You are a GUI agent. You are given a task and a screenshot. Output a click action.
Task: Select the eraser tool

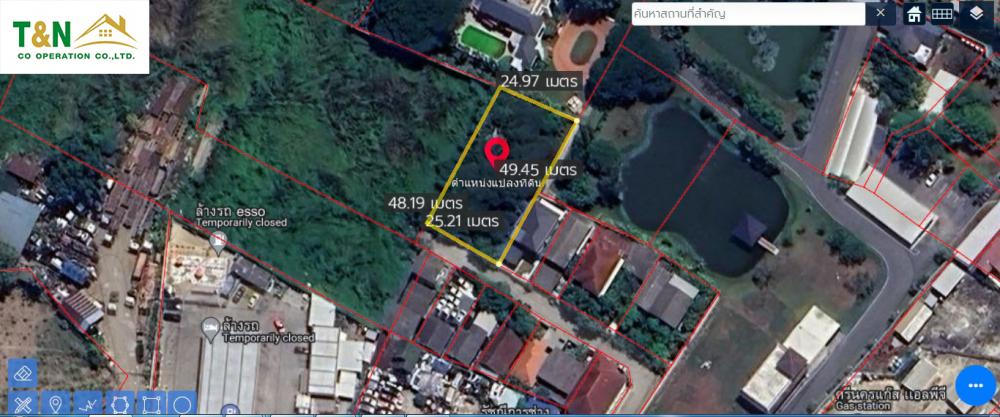pyautogui.click(x=22, y=373)
